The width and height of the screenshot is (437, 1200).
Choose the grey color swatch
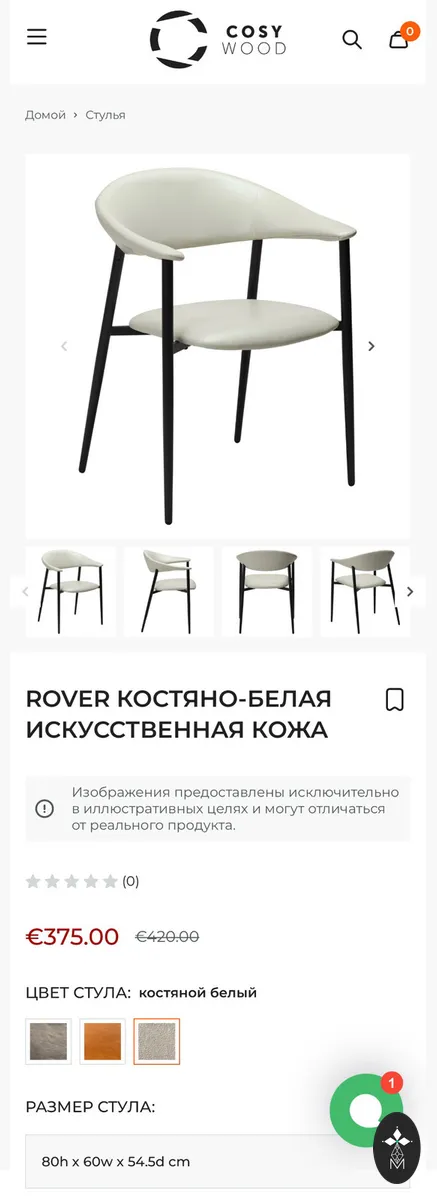click(49, 1041)
